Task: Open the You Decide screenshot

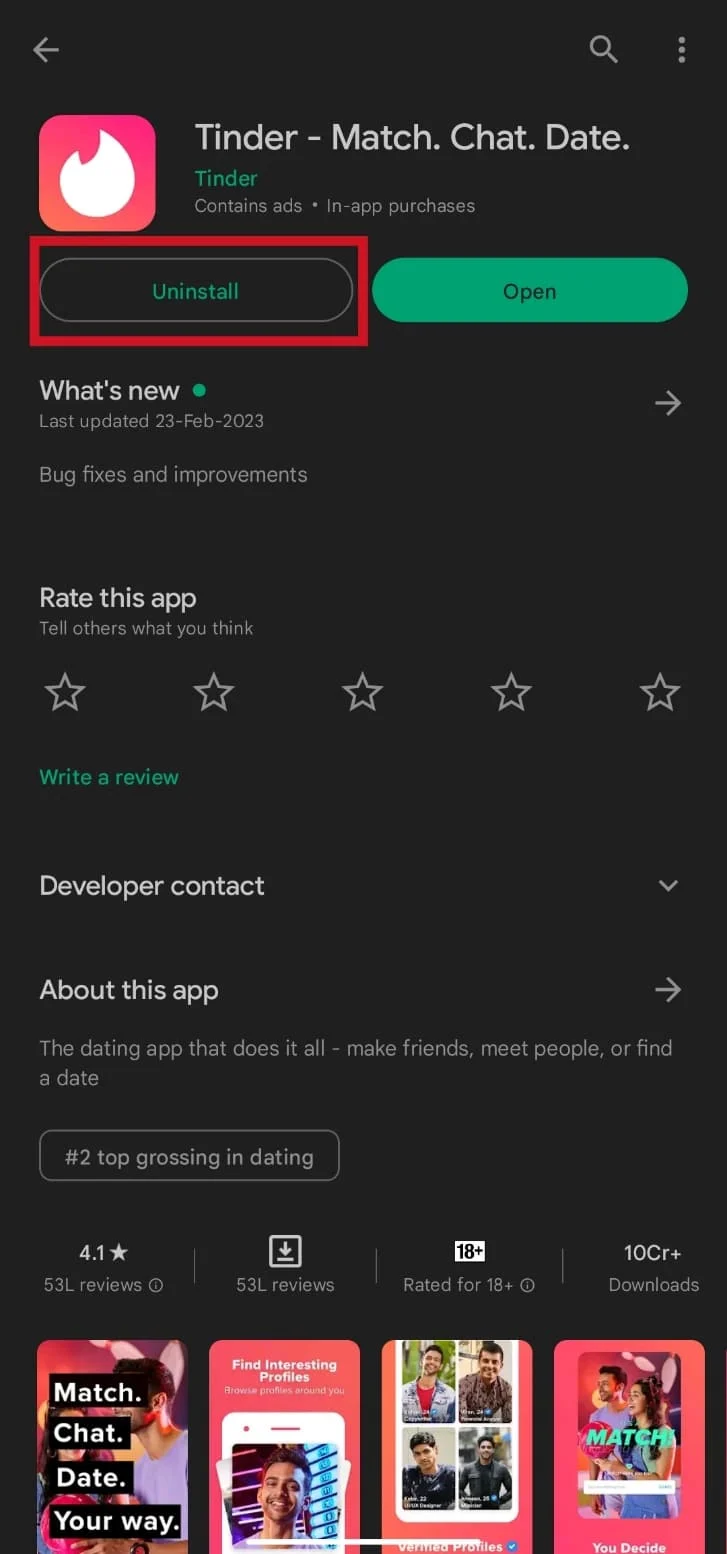Action: point(629,1447)
